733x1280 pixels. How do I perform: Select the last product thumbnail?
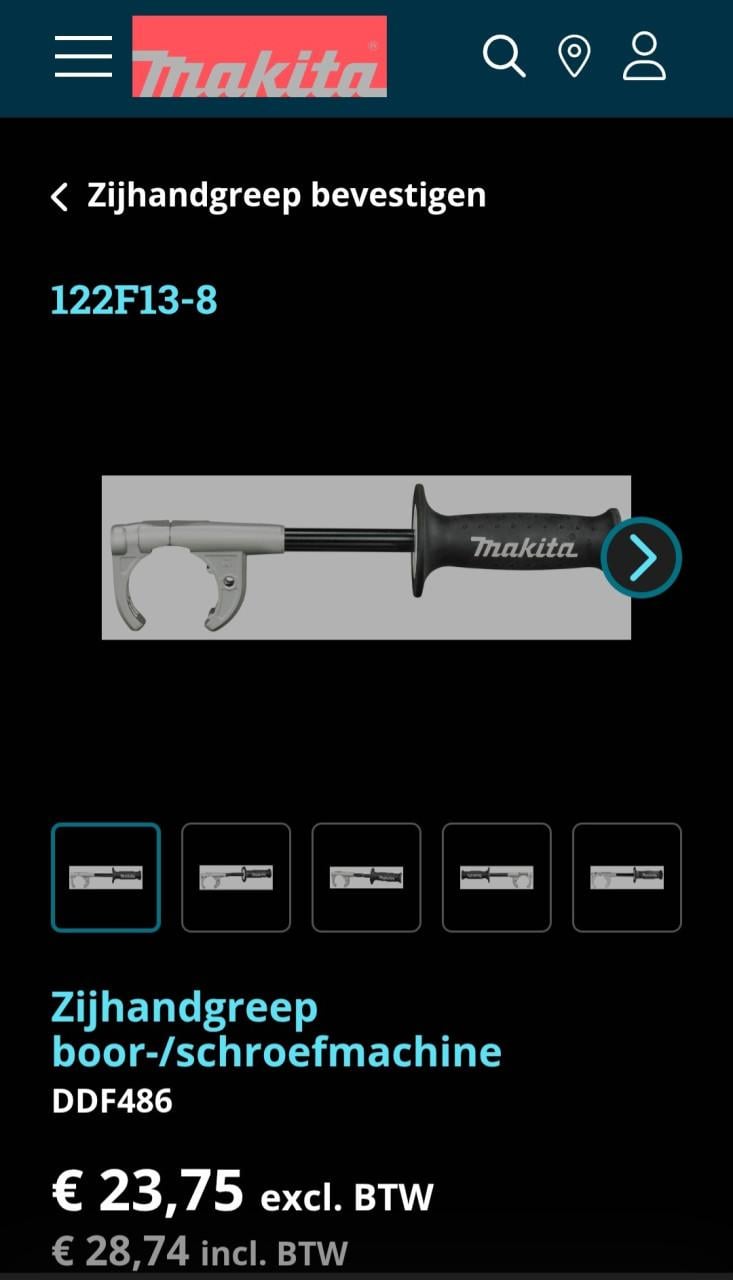pyautogui.click(x=627, y=877)
